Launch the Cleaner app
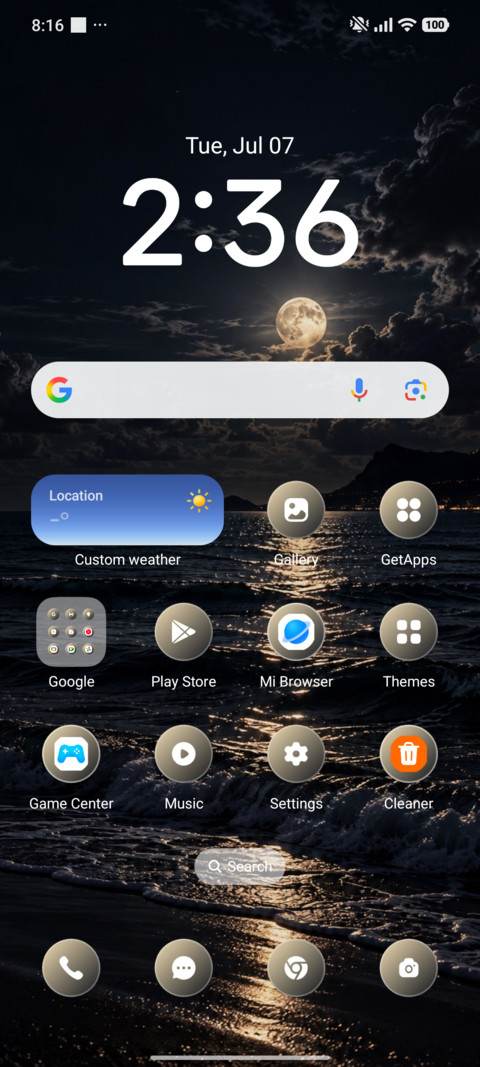The width and height of the screenshot is (480, 1067). click(409, 754)
